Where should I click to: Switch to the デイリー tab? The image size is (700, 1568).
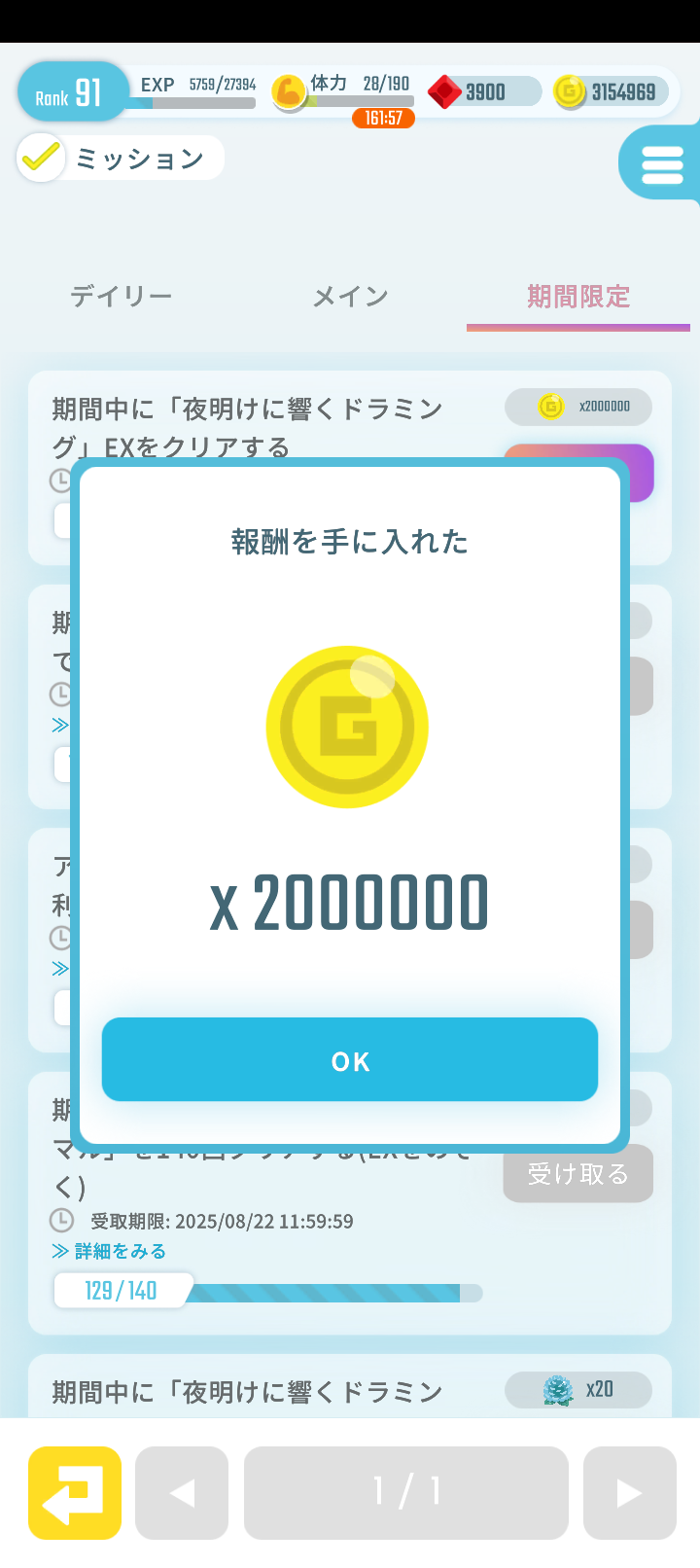point(121,298)
